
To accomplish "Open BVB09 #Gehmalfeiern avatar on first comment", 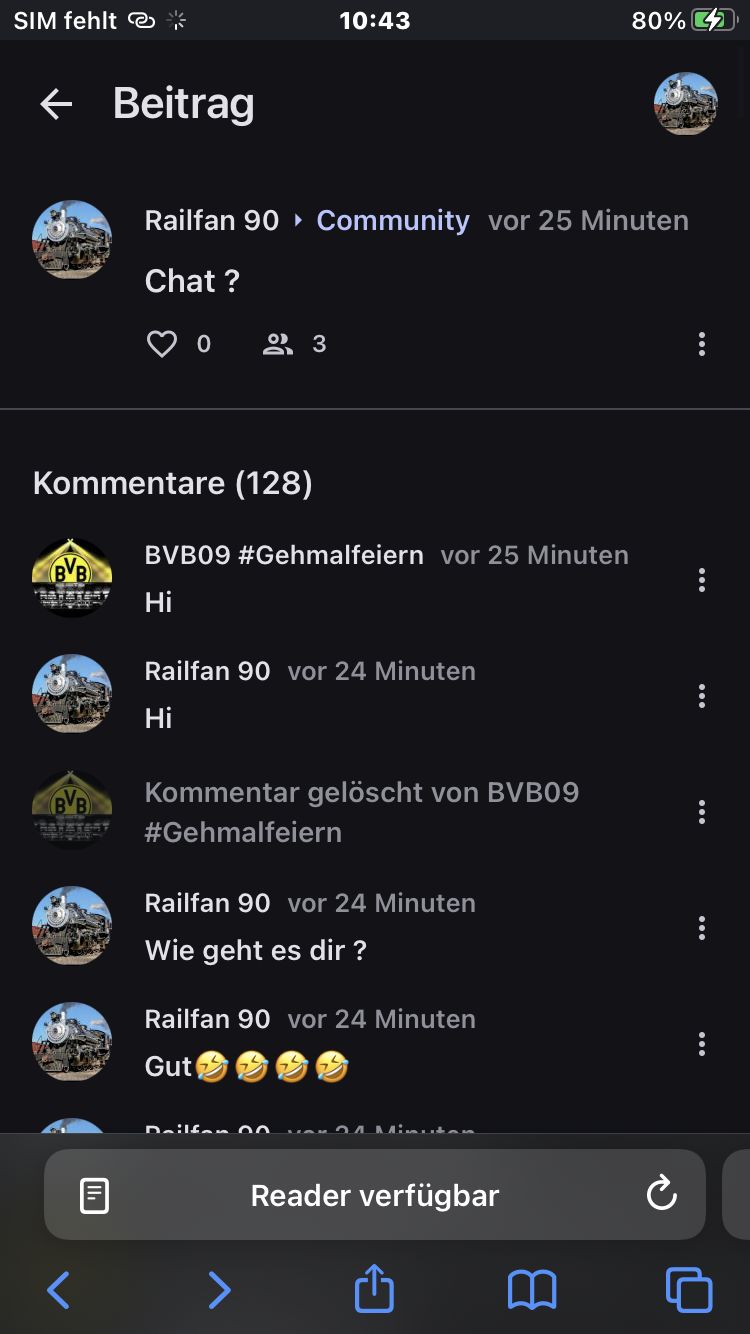I will point(72,578).
